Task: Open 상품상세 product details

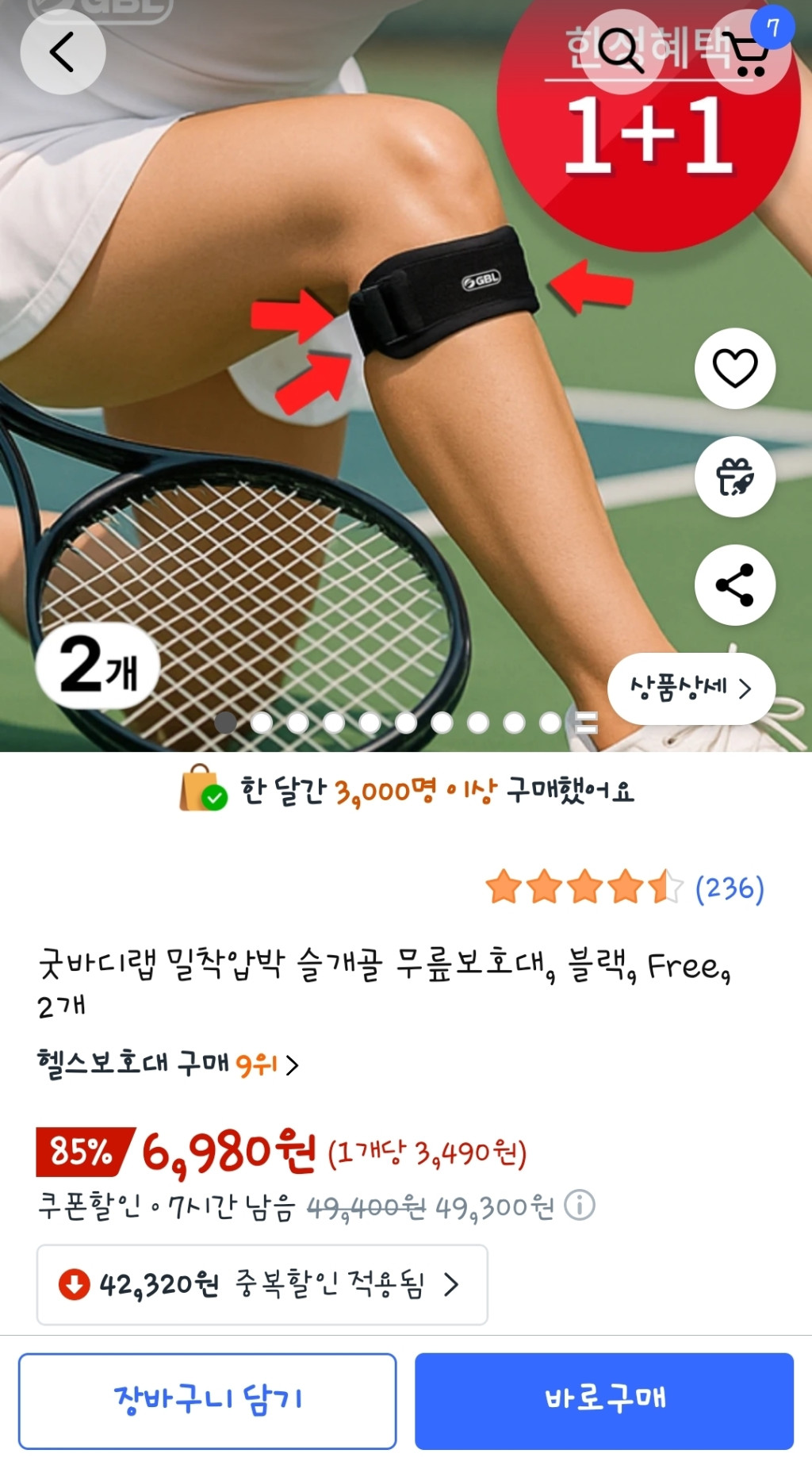Action: pyautogui.click(x=691, y=688)
